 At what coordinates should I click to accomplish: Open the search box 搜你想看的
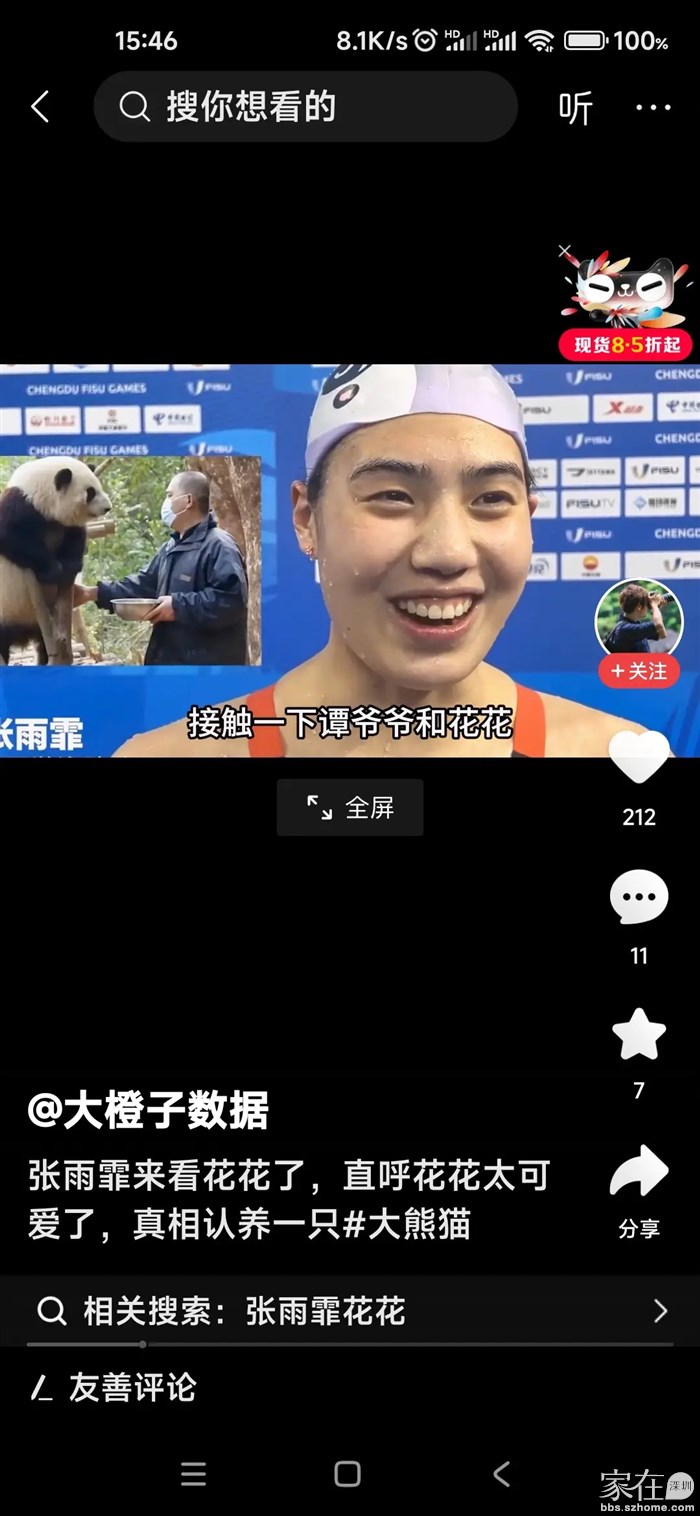pos(305,107)
